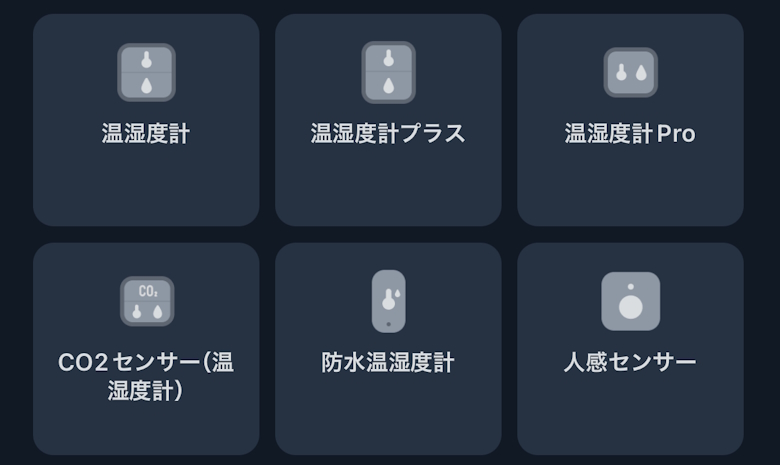The image size is (780, 465).
Task: Open the 温湿度計Pro device card
Action: [x=630, y=120]
